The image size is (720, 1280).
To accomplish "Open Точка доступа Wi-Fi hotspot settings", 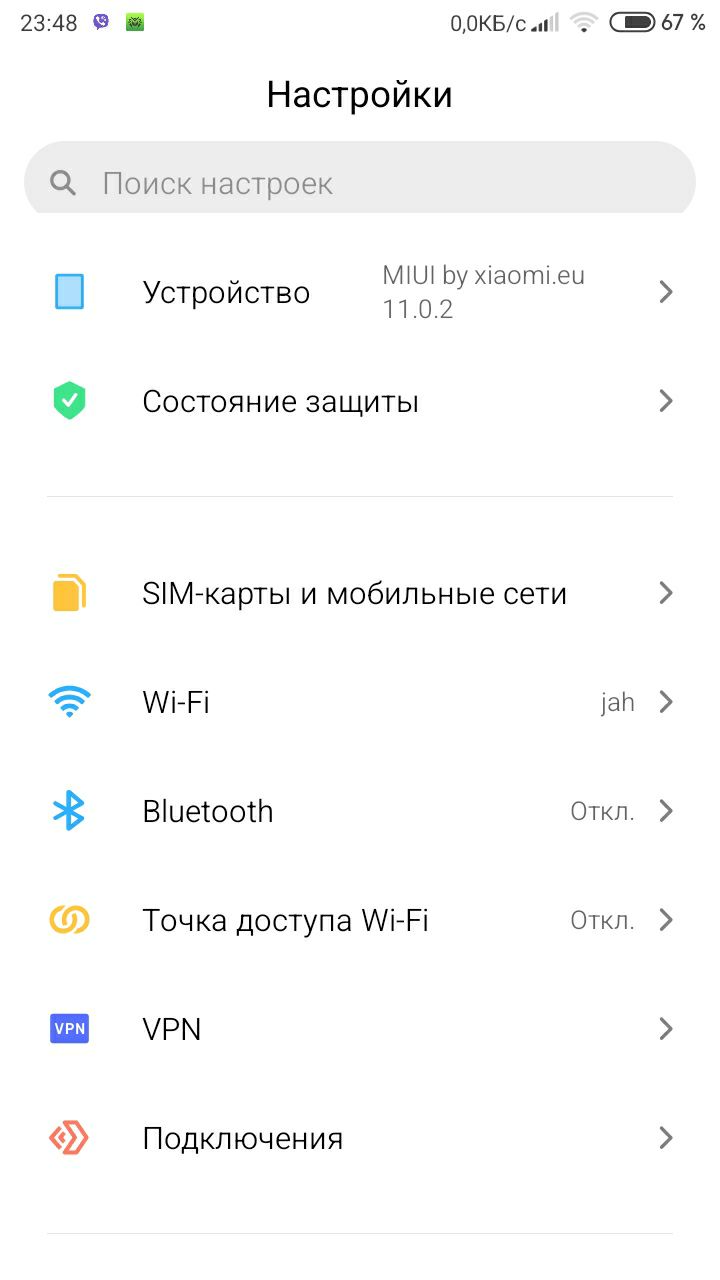I will tap(360, 920).
